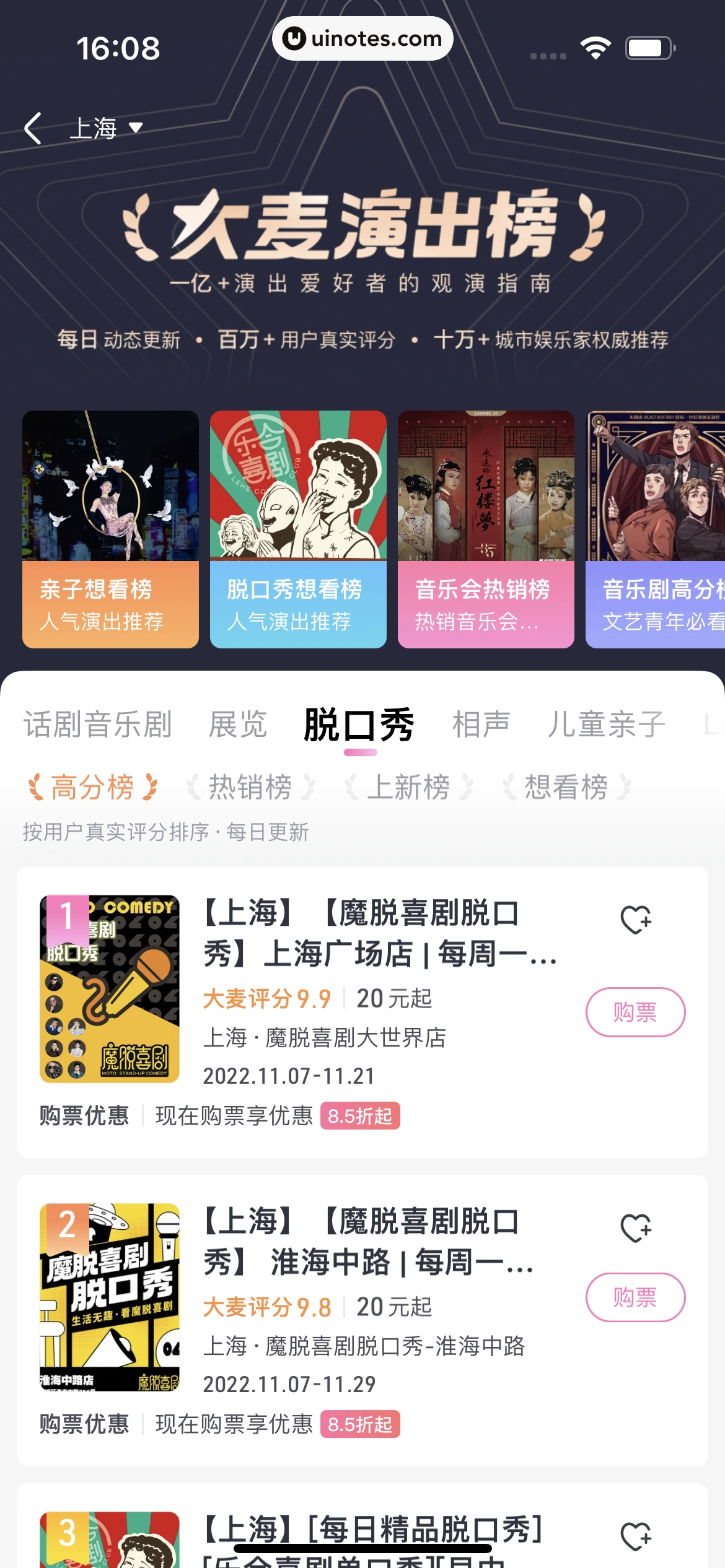This screenshot has height=1568, width=725.
Task: Show the 上新榜 ranking
Action: pyautogui.click(x=408, y=788)
